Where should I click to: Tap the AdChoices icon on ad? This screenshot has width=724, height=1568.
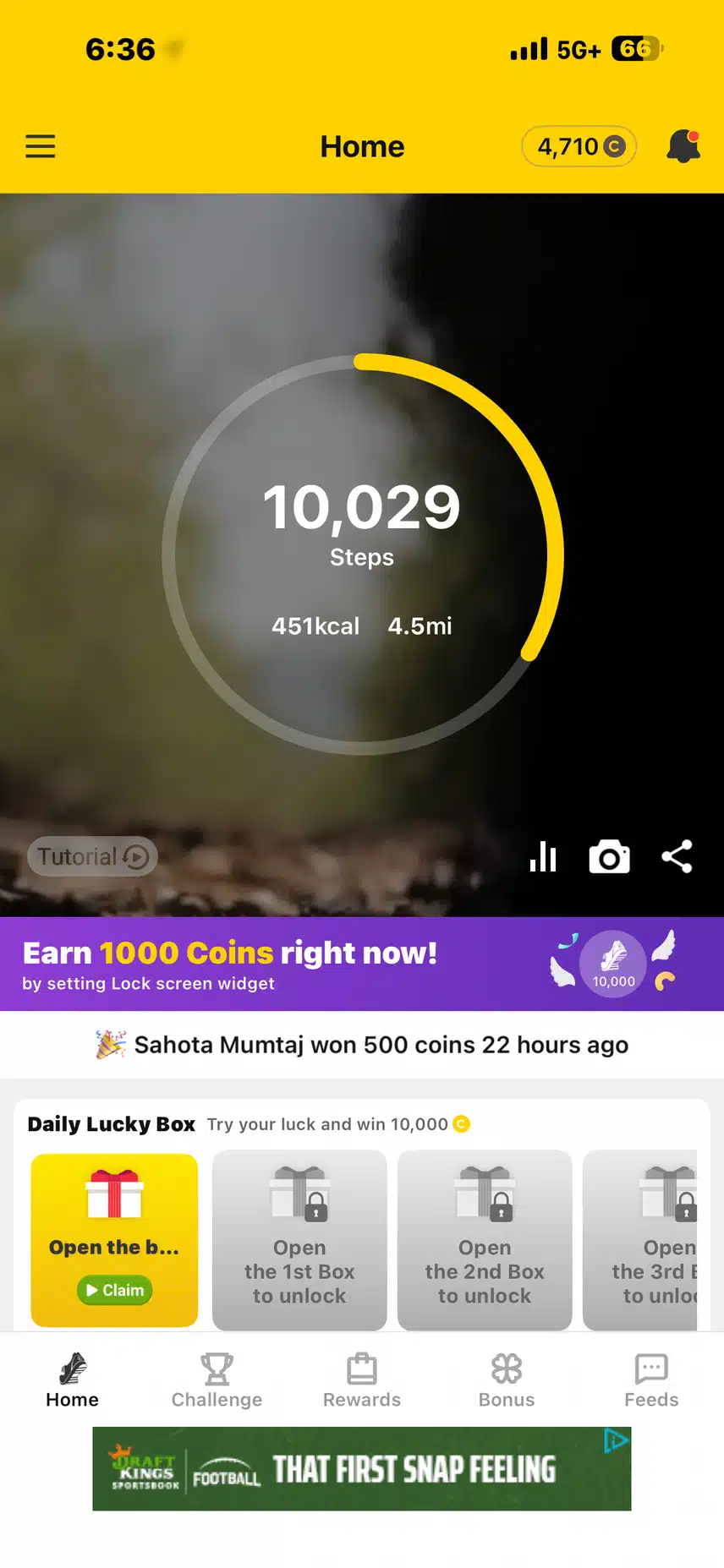point(616,1441)
